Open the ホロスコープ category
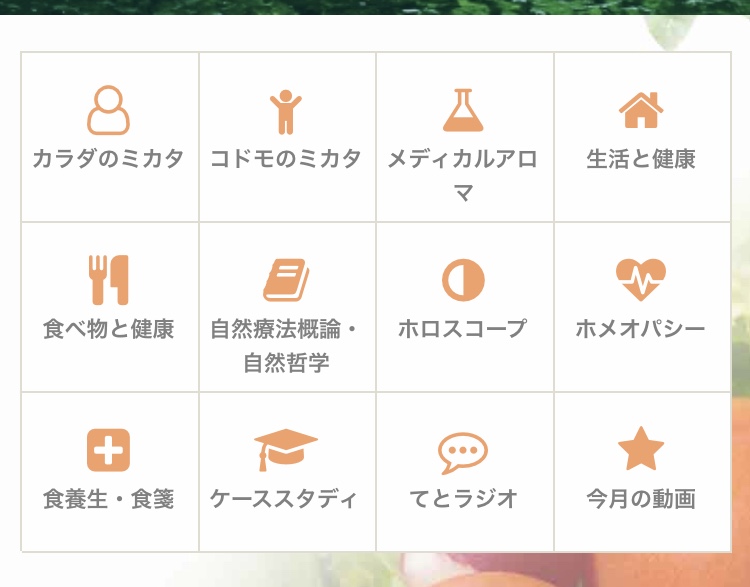The height and width of the screenshot is (587, 750). [463, 307]
